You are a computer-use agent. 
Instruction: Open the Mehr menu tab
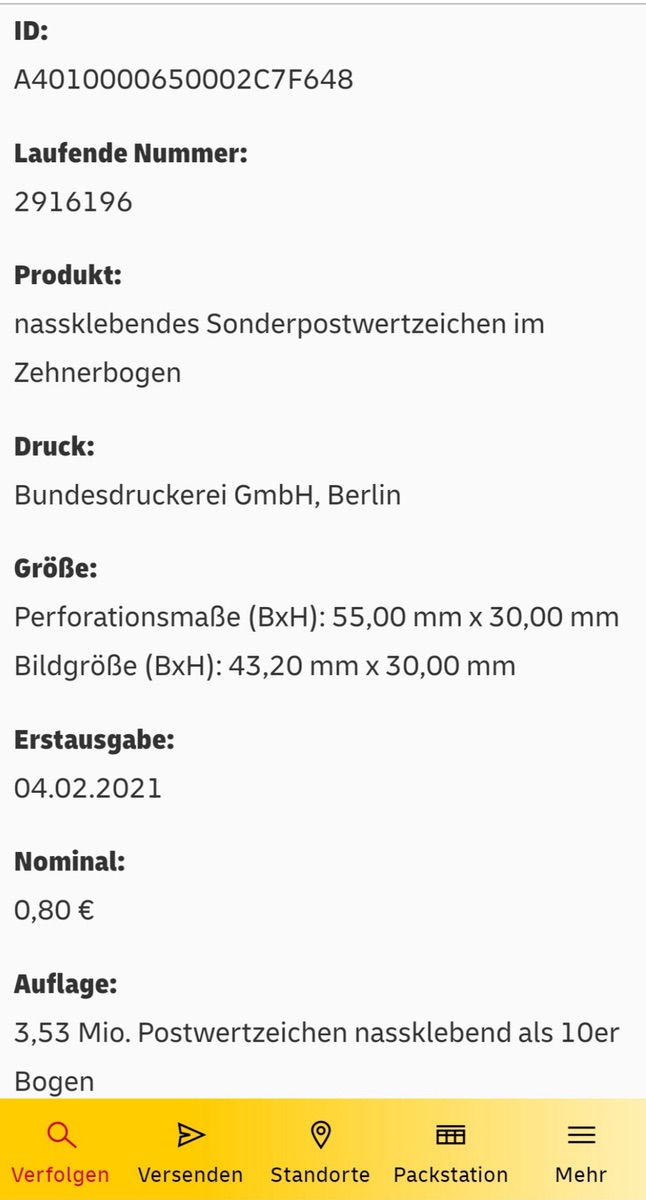581,1151
